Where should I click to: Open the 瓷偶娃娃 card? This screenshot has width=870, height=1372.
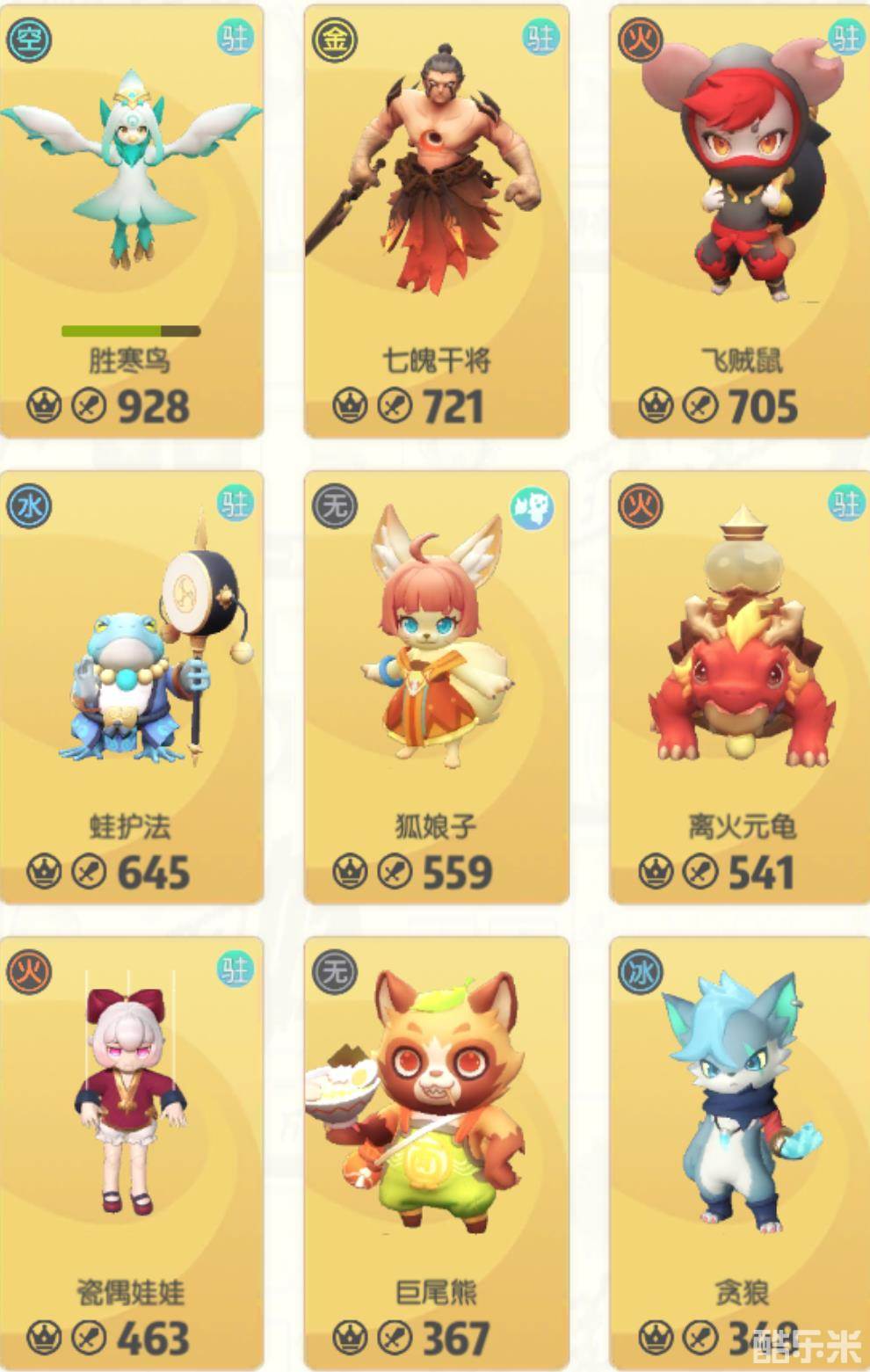pyautogui.click(x=132, y=1151)
